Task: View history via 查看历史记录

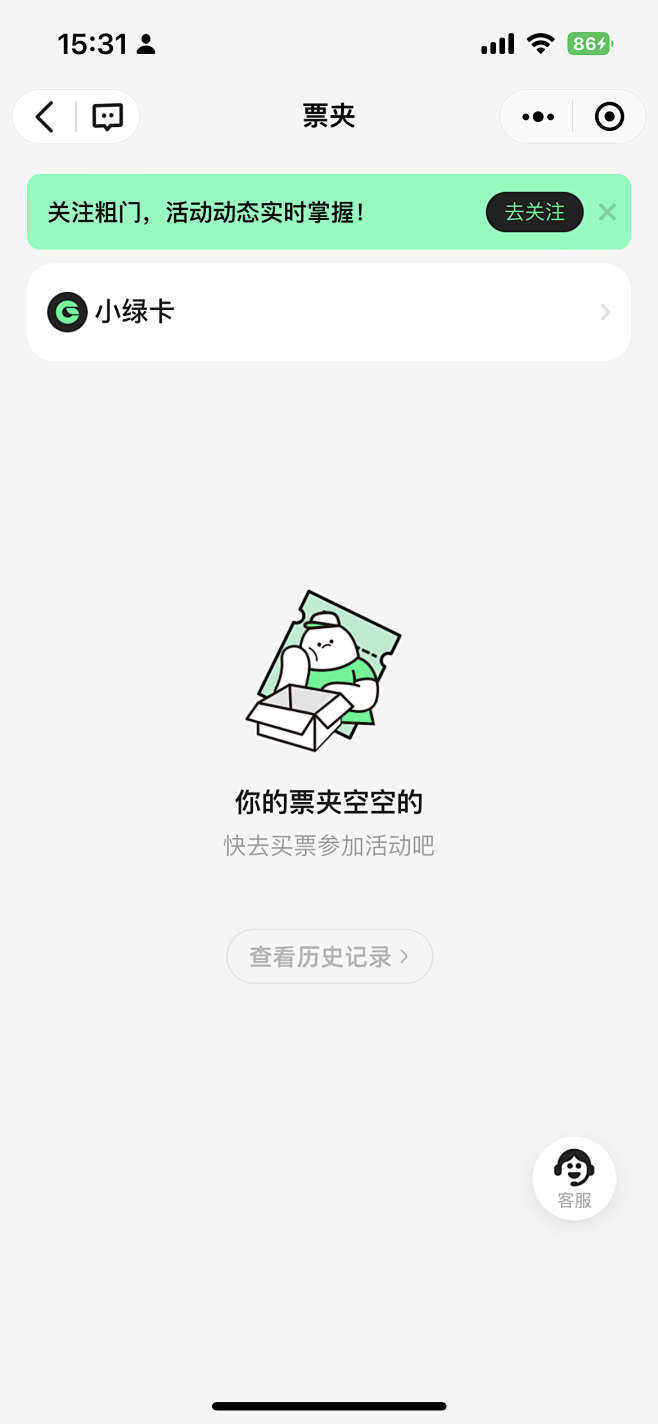Action: 329,957
